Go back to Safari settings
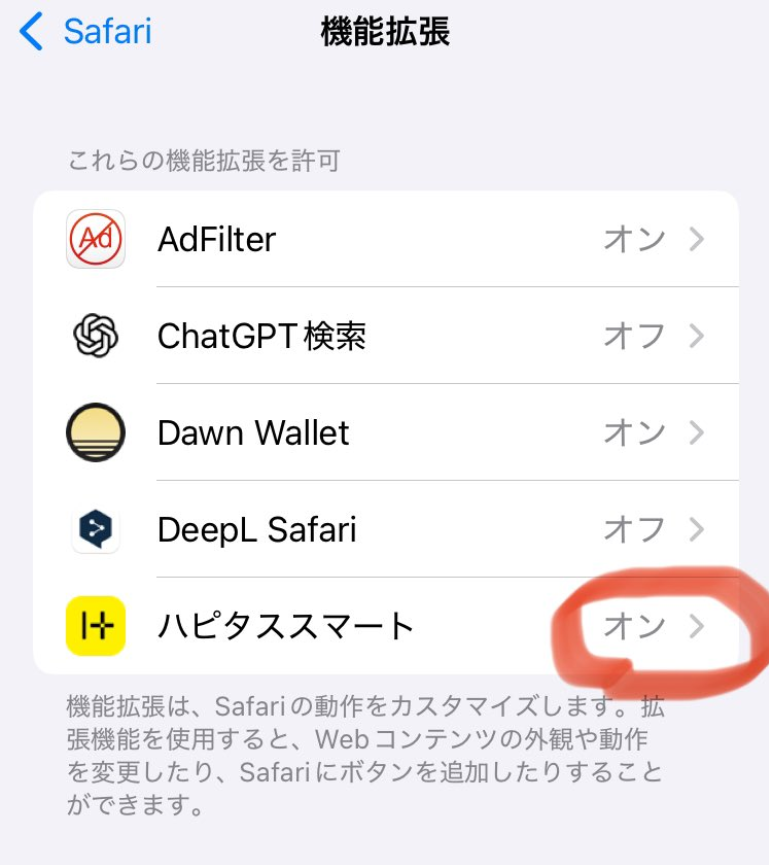This screenshot has width=769, height=865. click(87, 32)
